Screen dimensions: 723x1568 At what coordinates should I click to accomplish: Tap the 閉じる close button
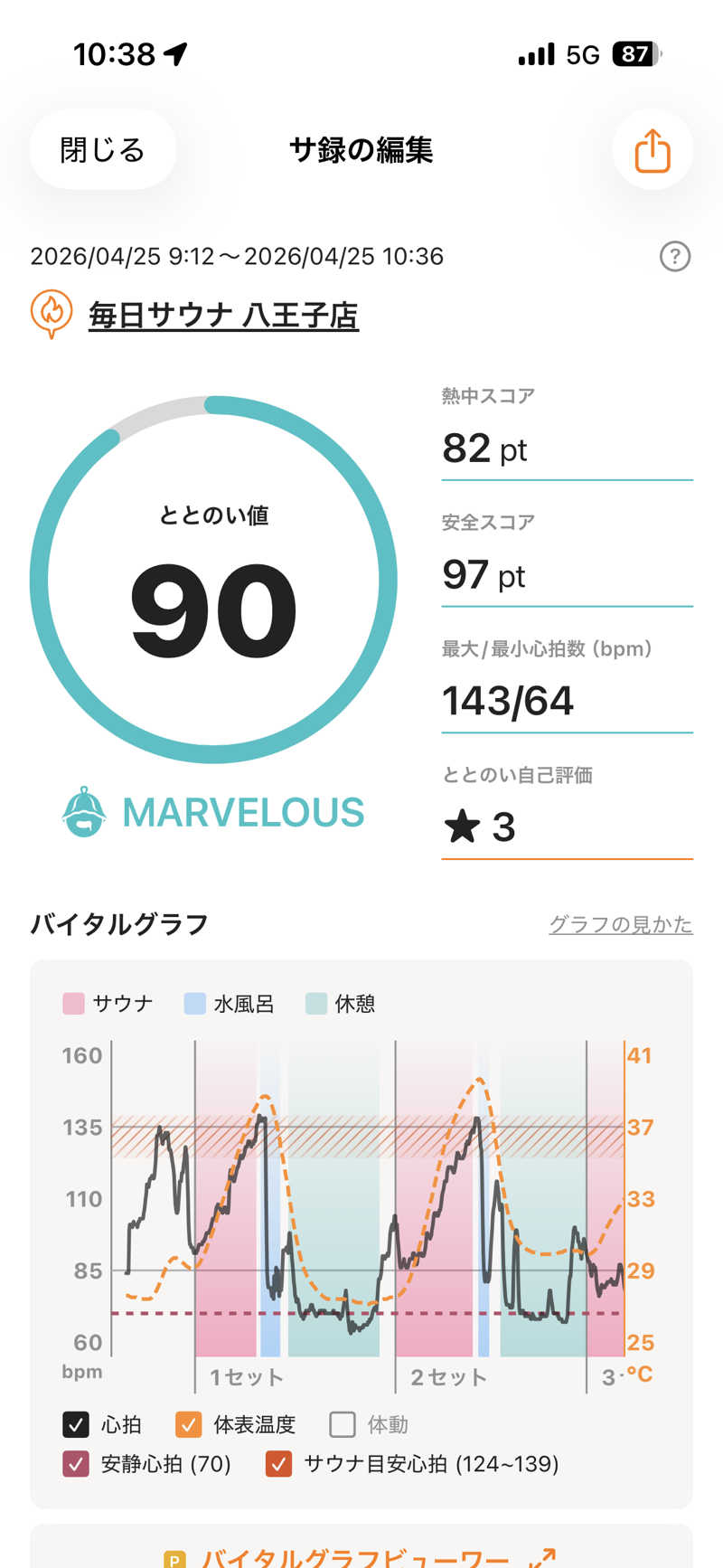pos(102,149)
